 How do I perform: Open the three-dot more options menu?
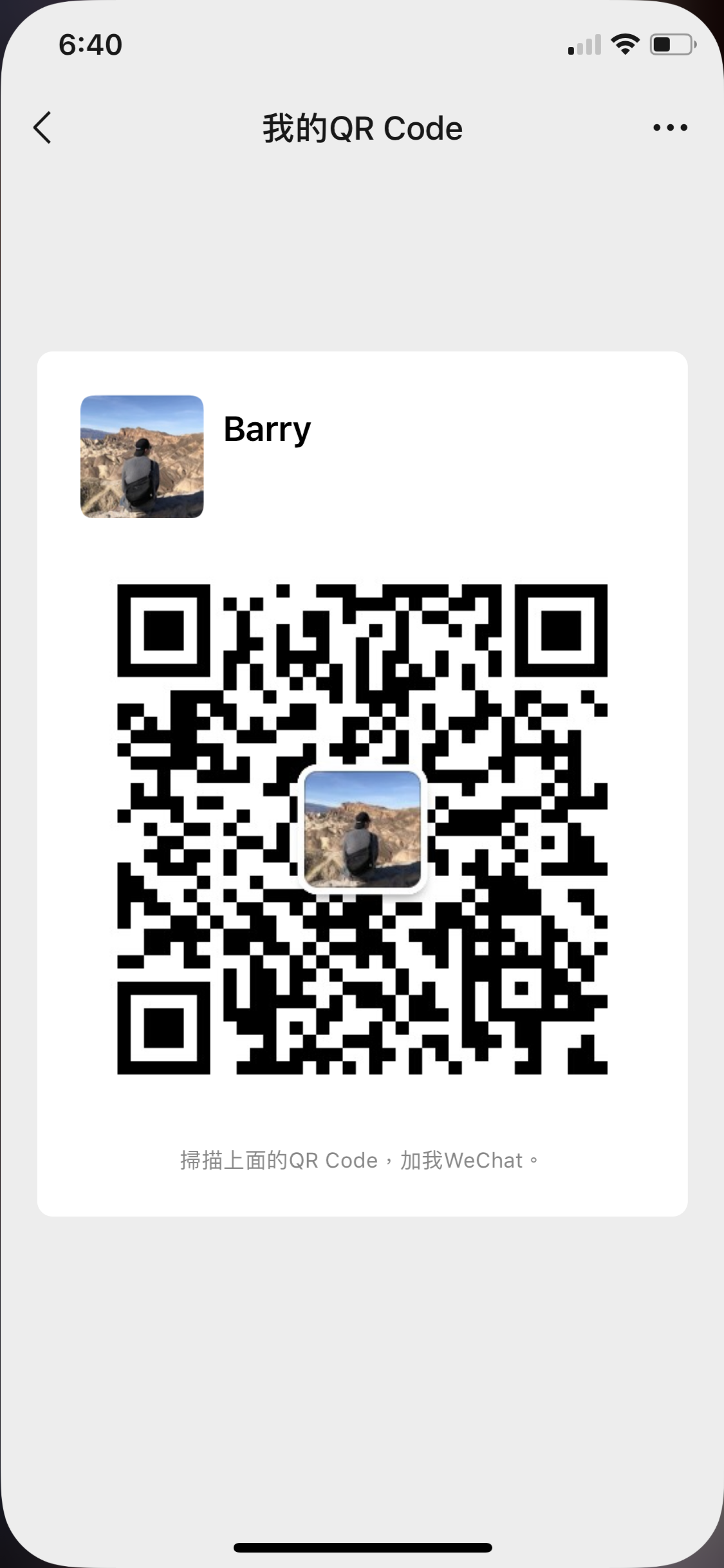coord(670,127)
